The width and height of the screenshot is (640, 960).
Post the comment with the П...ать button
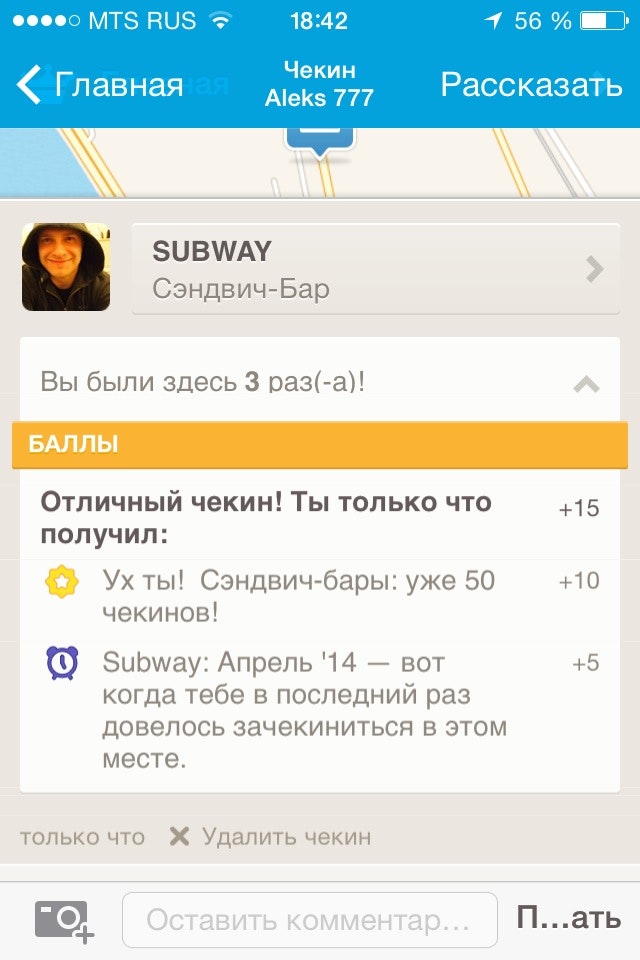coord(568,919)
